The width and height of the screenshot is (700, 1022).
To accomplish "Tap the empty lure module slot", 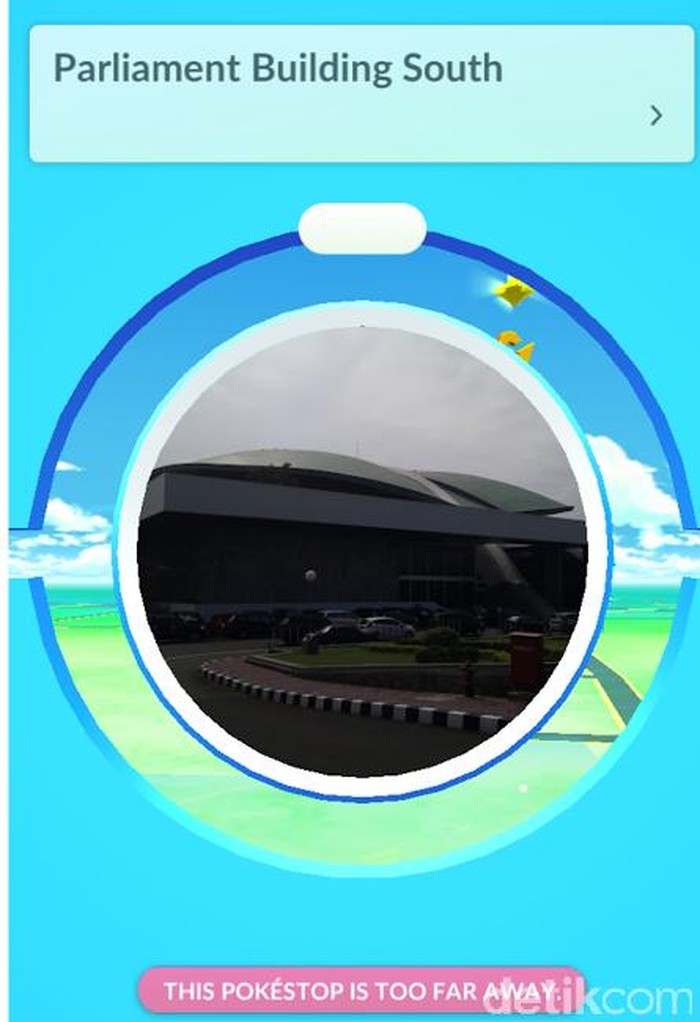I will pyautogui.click(x=362, y=229).
